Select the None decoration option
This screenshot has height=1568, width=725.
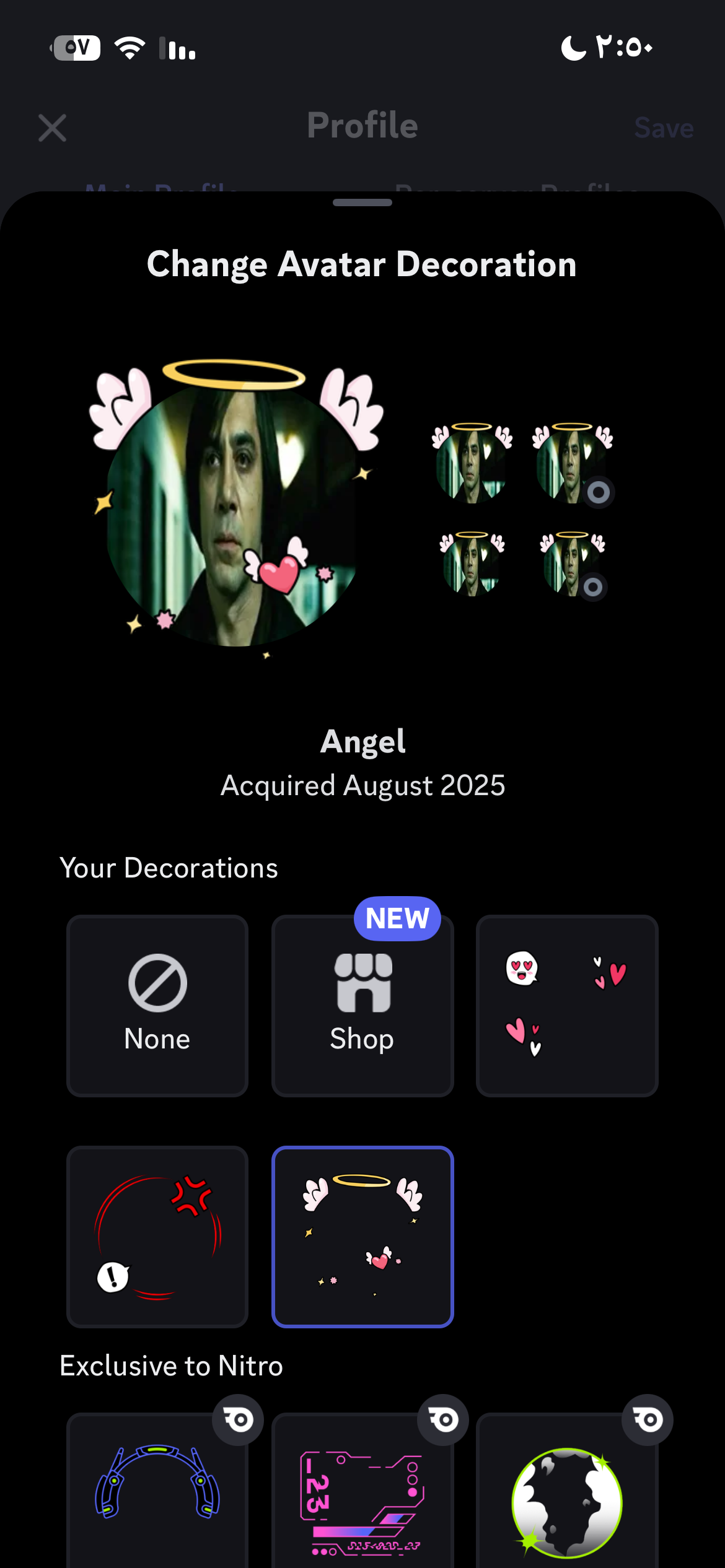[x=157, y=1006]
